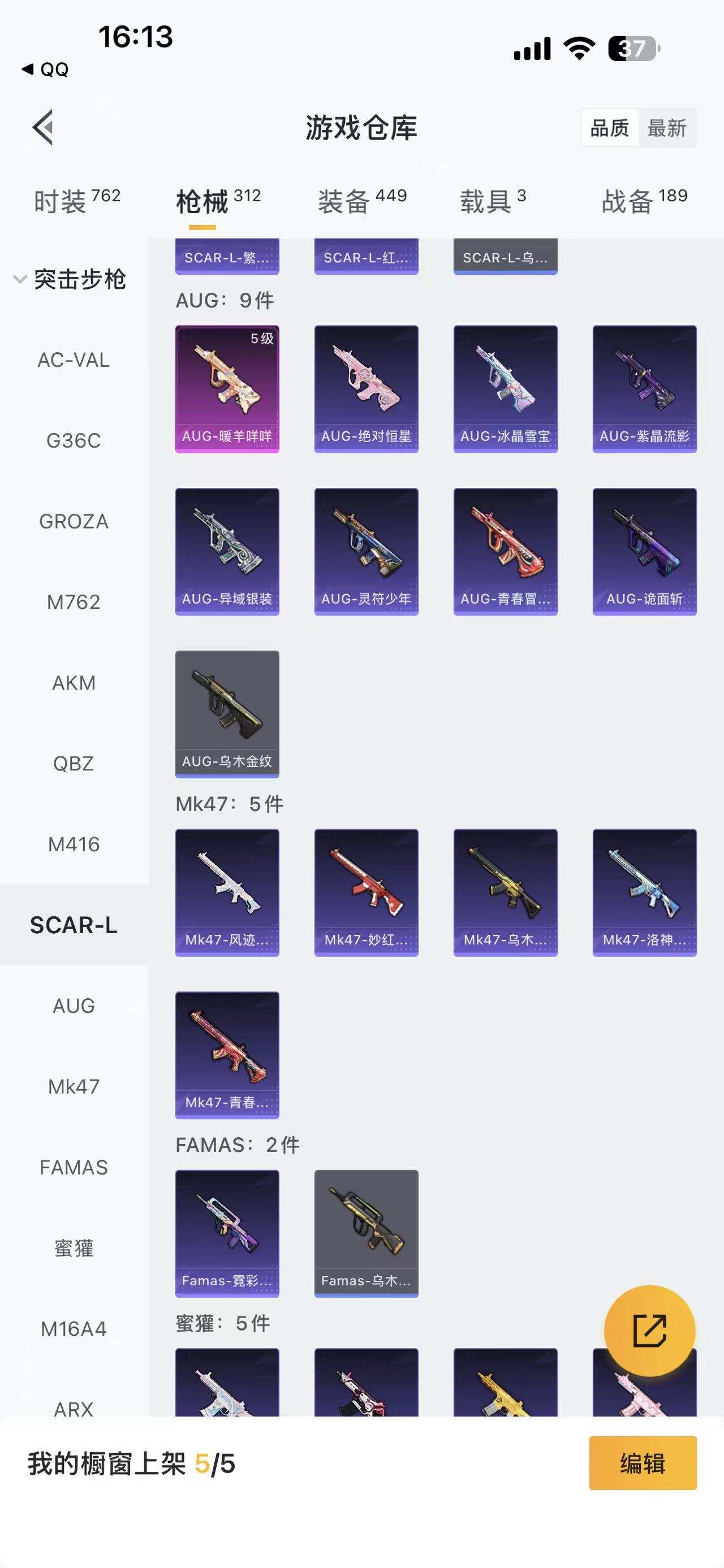Open the AUG-乌木金纹 item
The height and width of the screenshot is (1568, 724).
[x=227, y=714]
